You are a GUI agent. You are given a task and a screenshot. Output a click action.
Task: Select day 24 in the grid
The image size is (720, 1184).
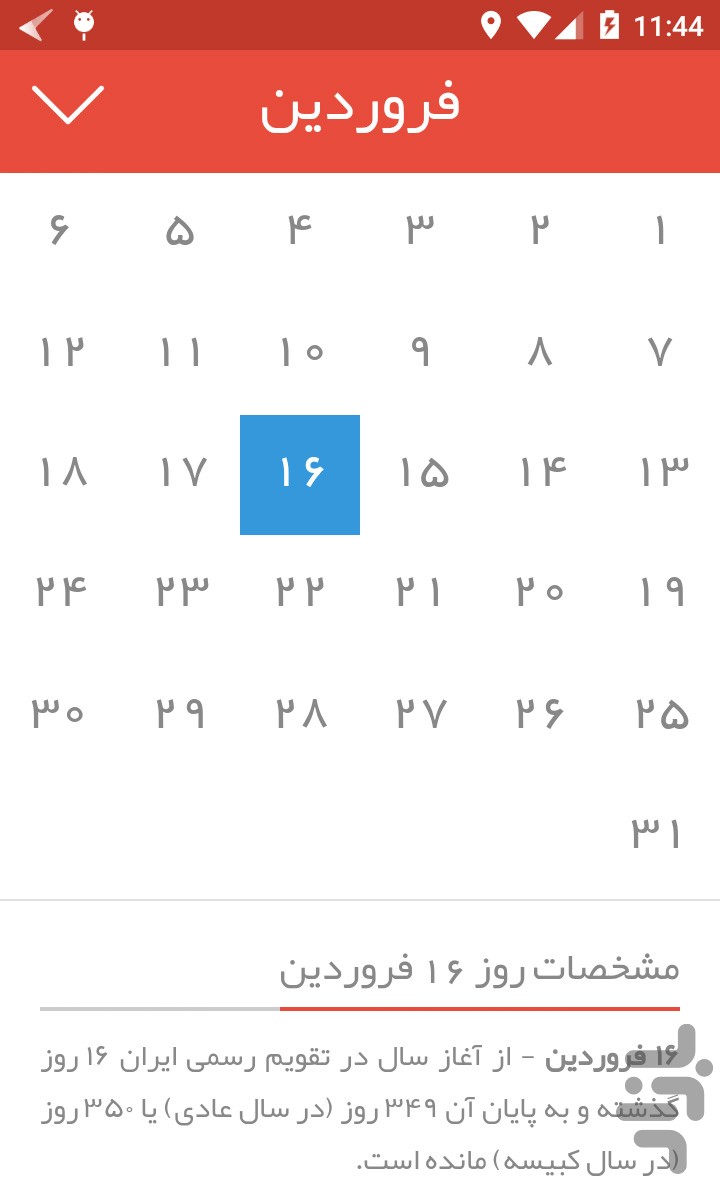(x=60, y=592)
